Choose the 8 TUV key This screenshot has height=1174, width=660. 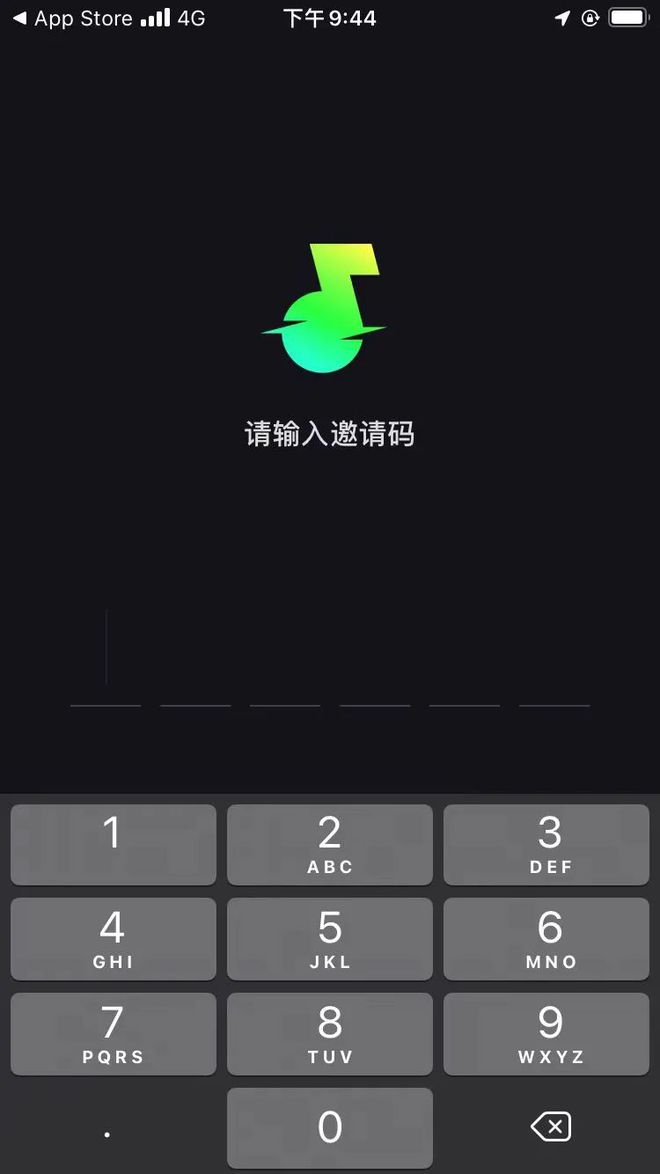(x=330, y=1033)
